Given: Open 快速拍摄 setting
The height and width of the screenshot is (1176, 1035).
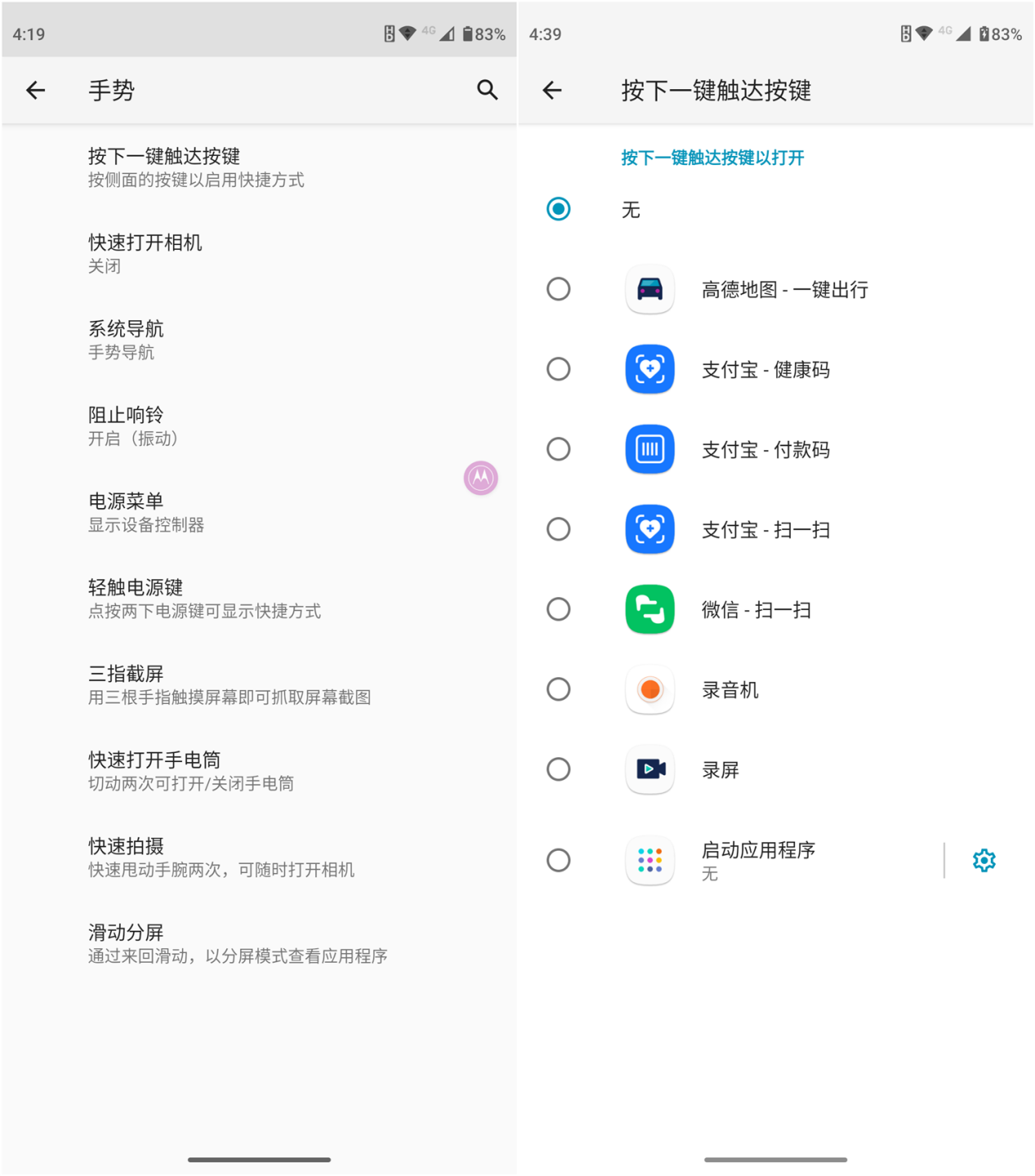Looking at the screenshot, I should click(x=221, y=857).
